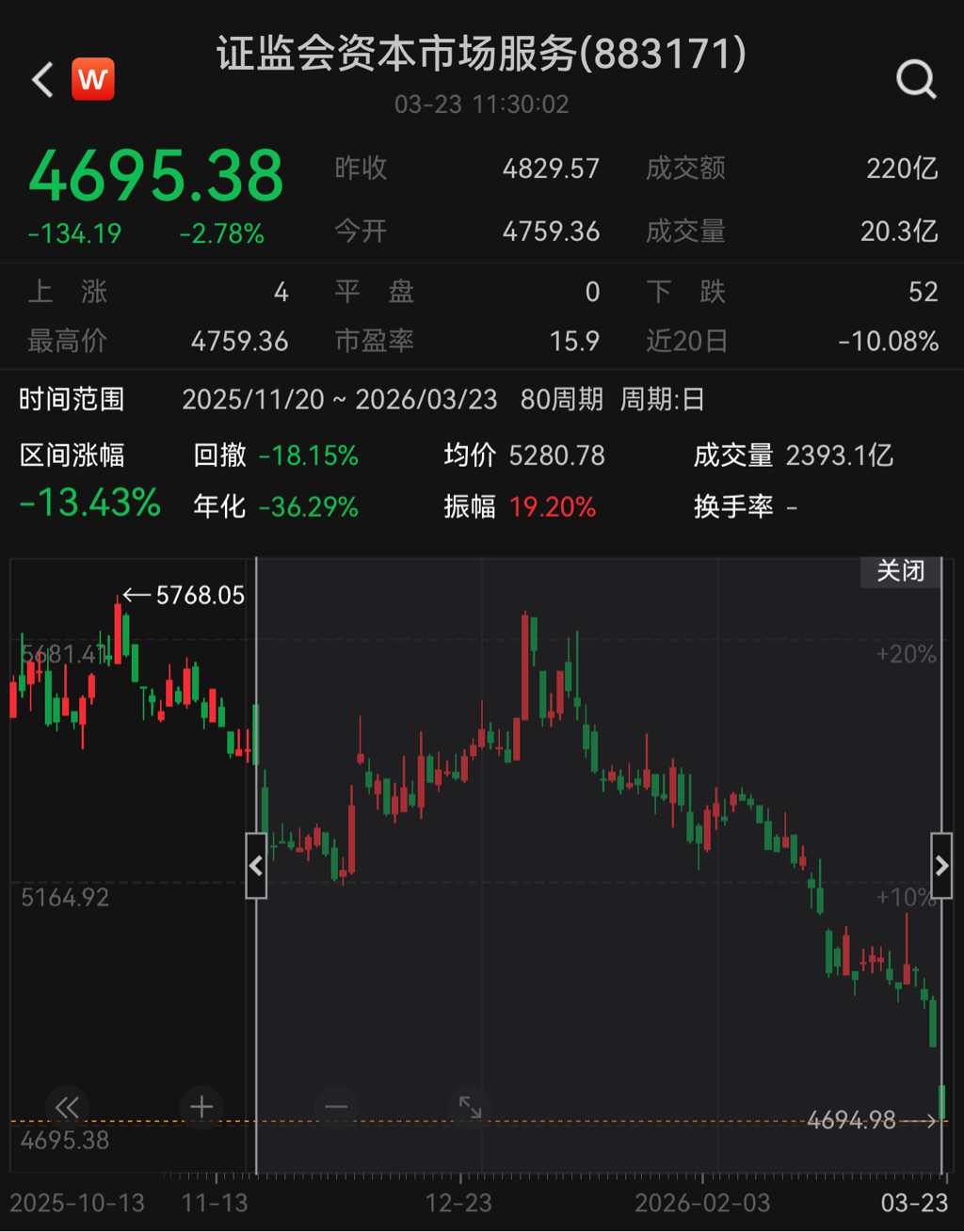Image resolution: width=964 pixels, height=1232 pixels.
Task: Tap the right range handle arrow
Action: click(x=941, y=865)
